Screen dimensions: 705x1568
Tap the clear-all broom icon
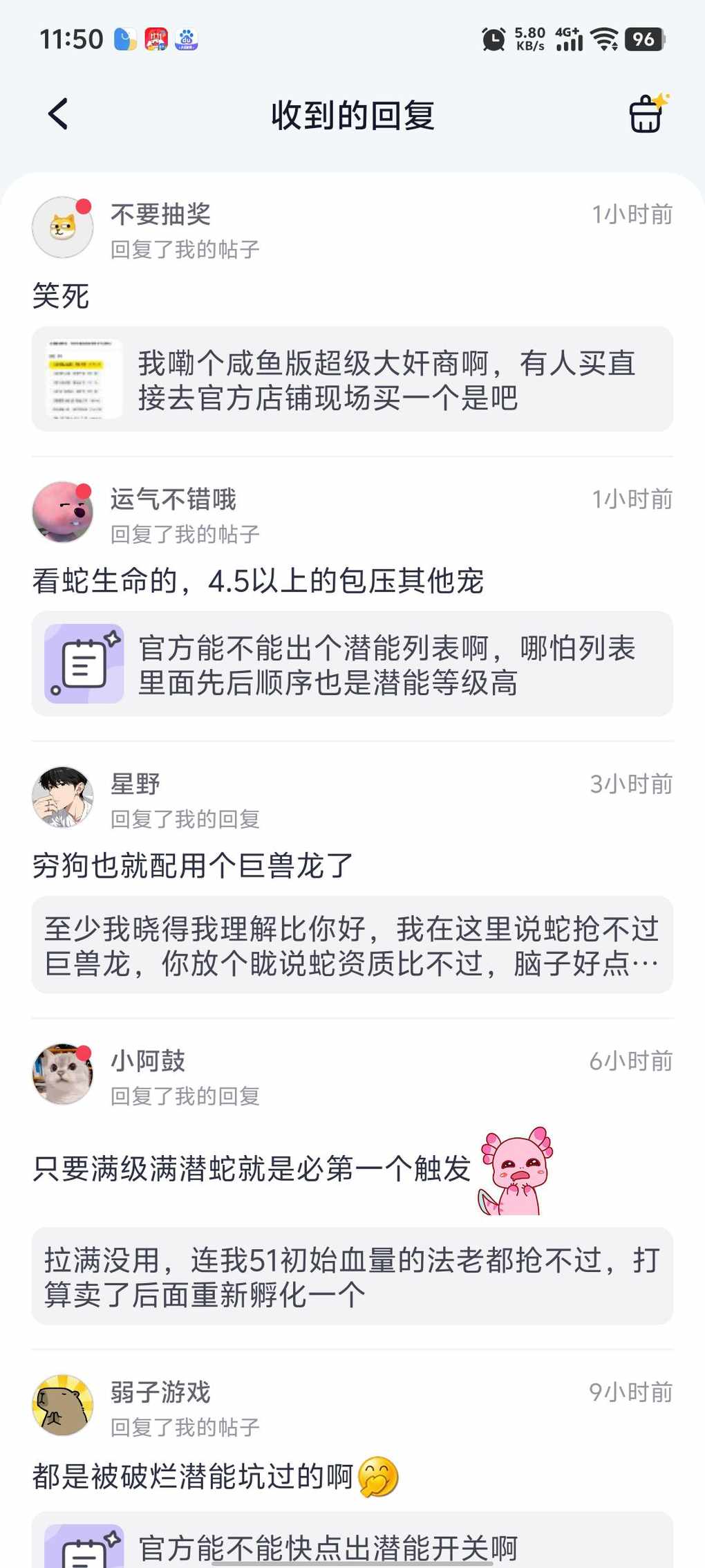[x=647, y=114]
